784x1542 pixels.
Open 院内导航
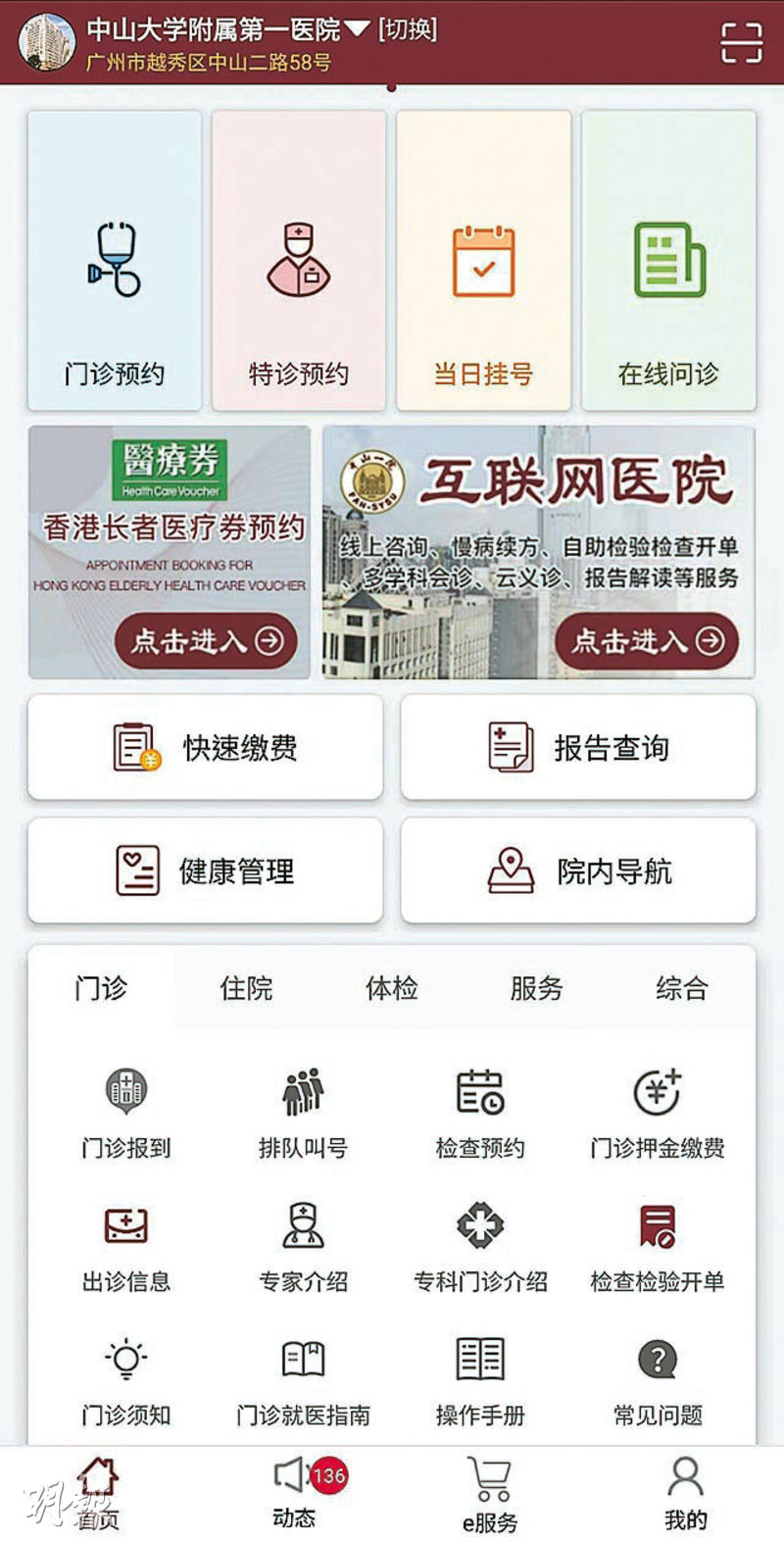tap(578, 870)
